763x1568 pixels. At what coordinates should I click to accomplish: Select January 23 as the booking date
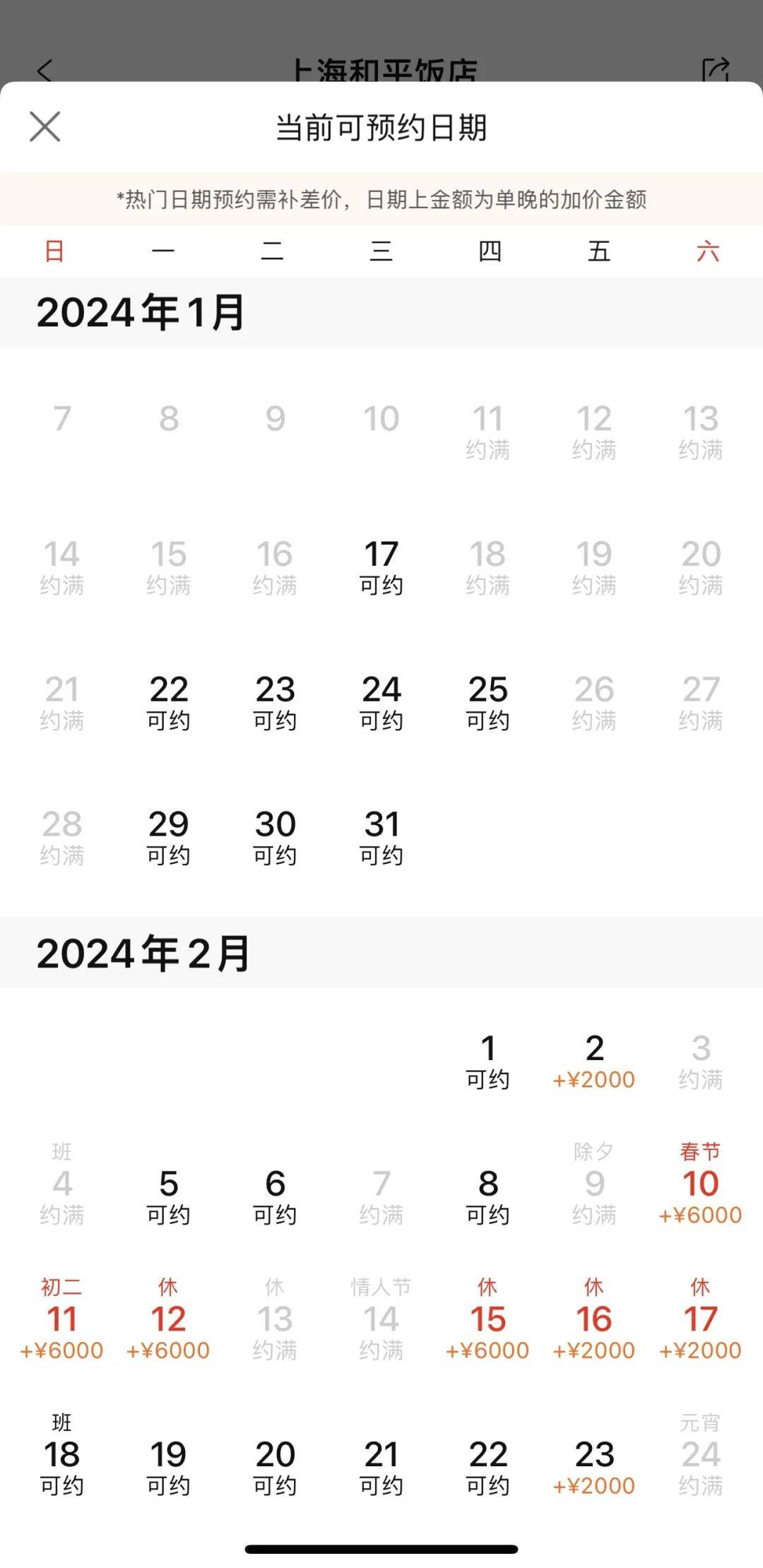[x=275, y=703]
